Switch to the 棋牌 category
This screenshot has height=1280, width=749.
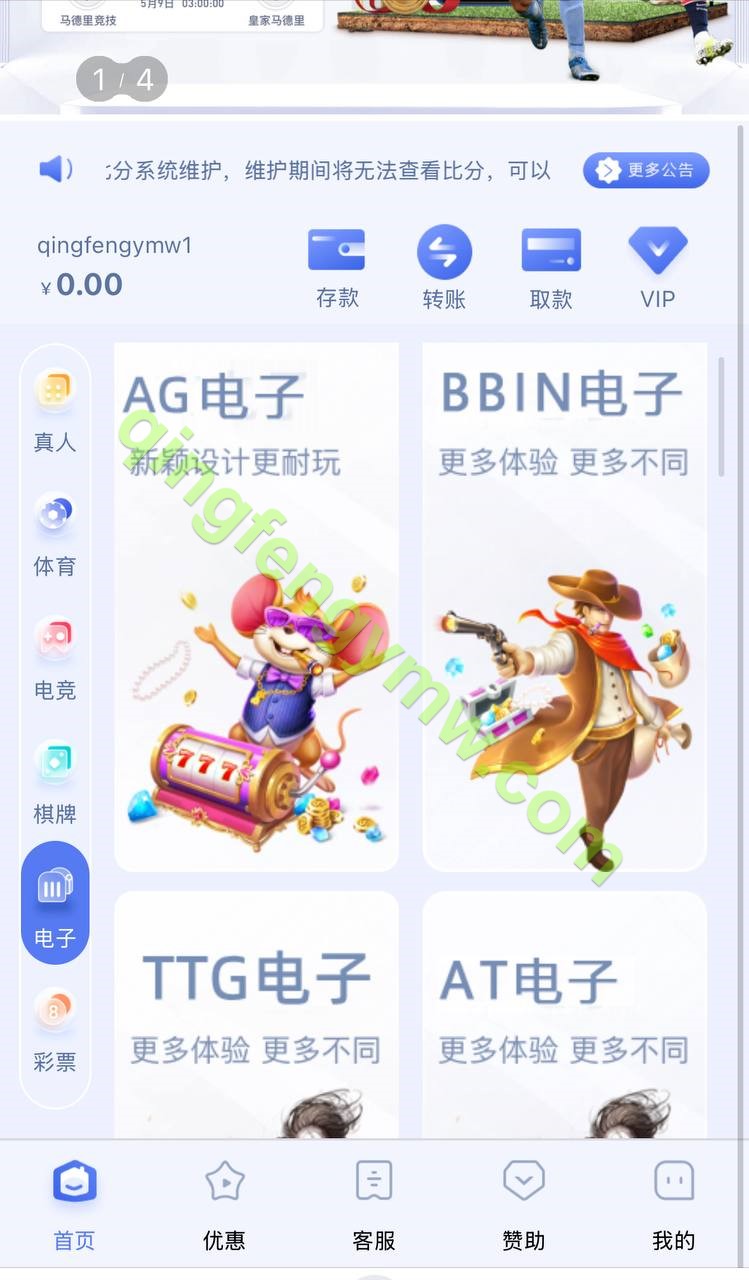click(55, 782)
